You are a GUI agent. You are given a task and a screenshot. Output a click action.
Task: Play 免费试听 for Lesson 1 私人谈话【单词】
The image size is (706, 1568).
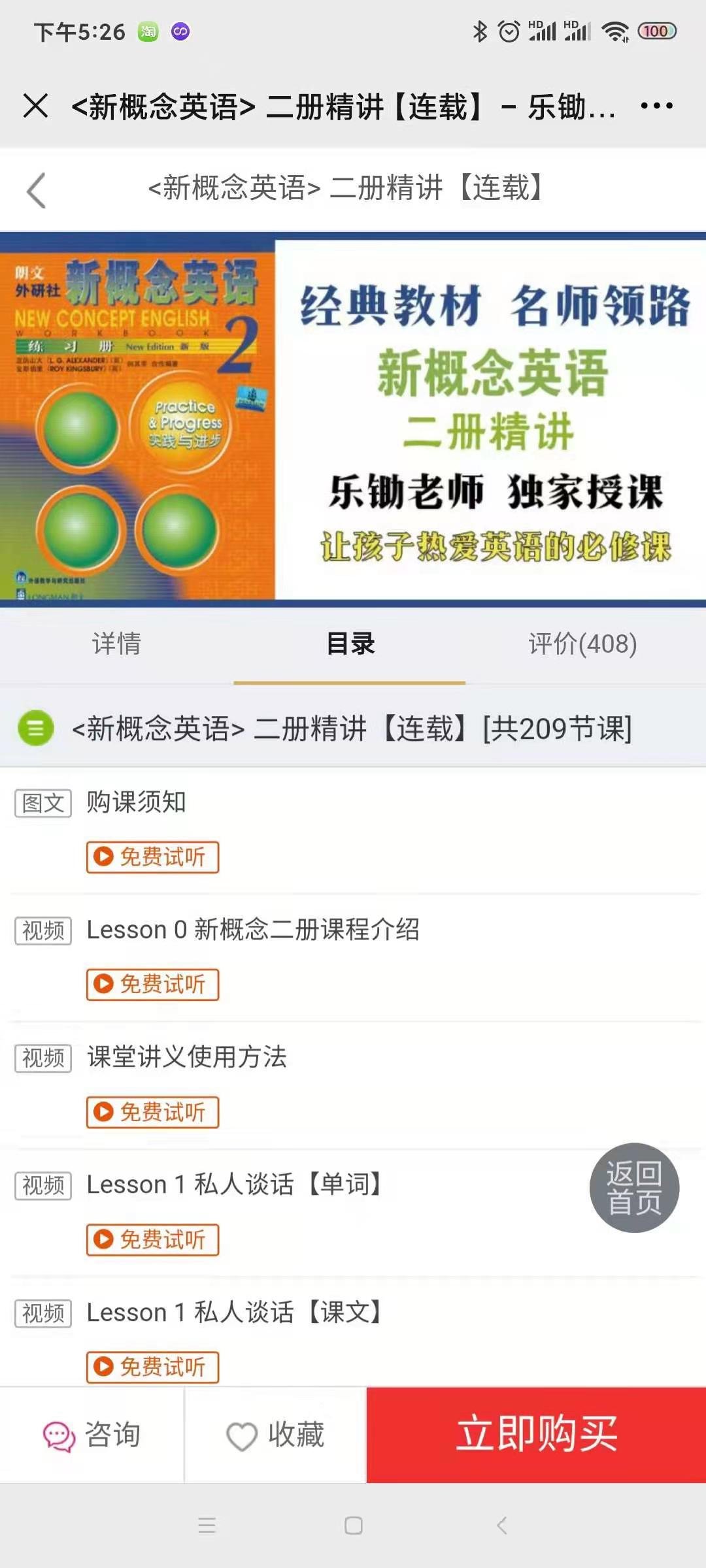coord(152,1239)
